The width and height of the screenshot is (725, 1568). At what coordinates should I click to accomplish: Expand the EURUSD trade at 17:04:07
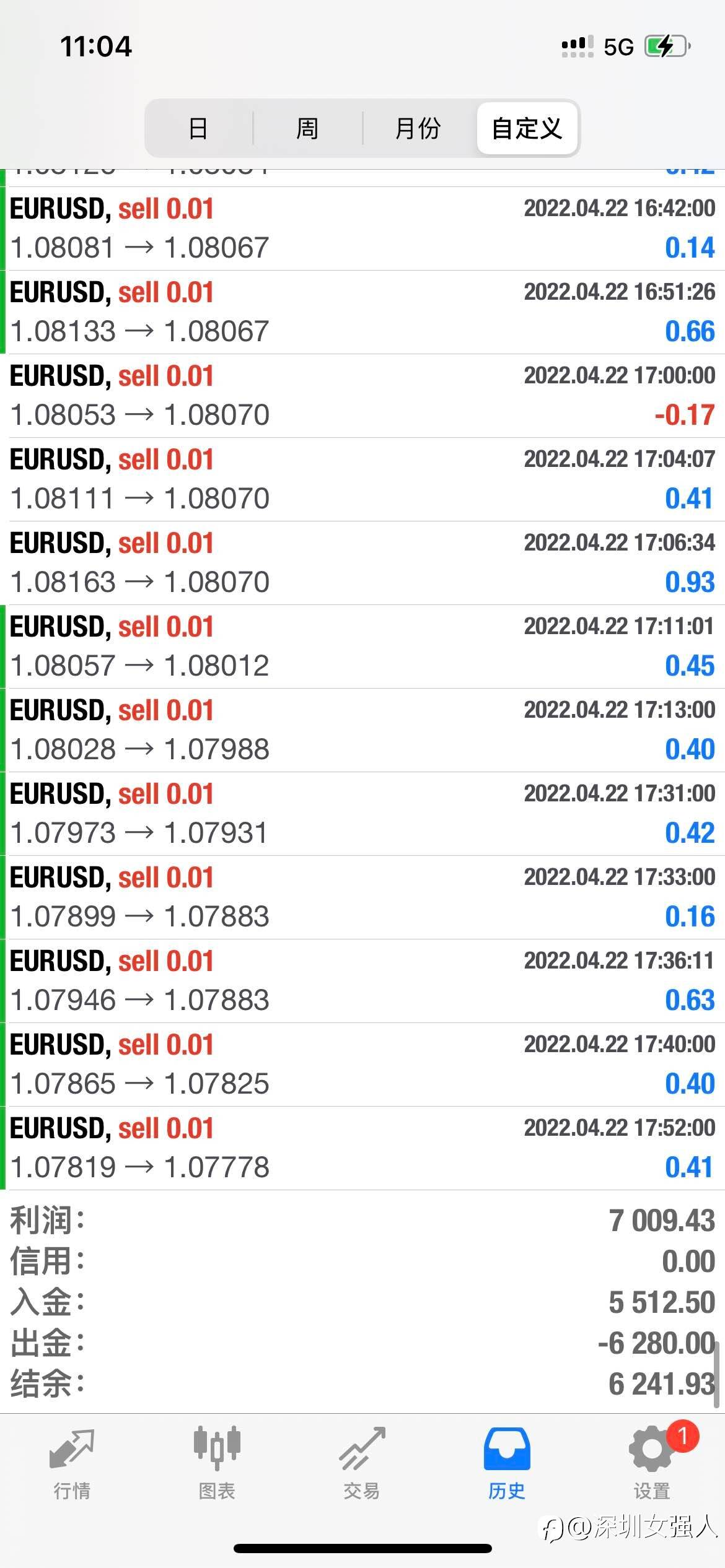[362, 479]
